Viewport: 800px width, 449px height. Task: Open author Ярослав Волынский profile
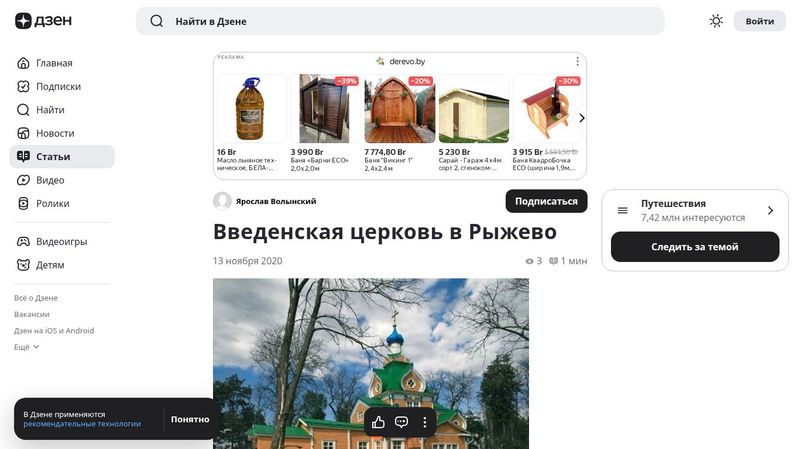[276, 201]
